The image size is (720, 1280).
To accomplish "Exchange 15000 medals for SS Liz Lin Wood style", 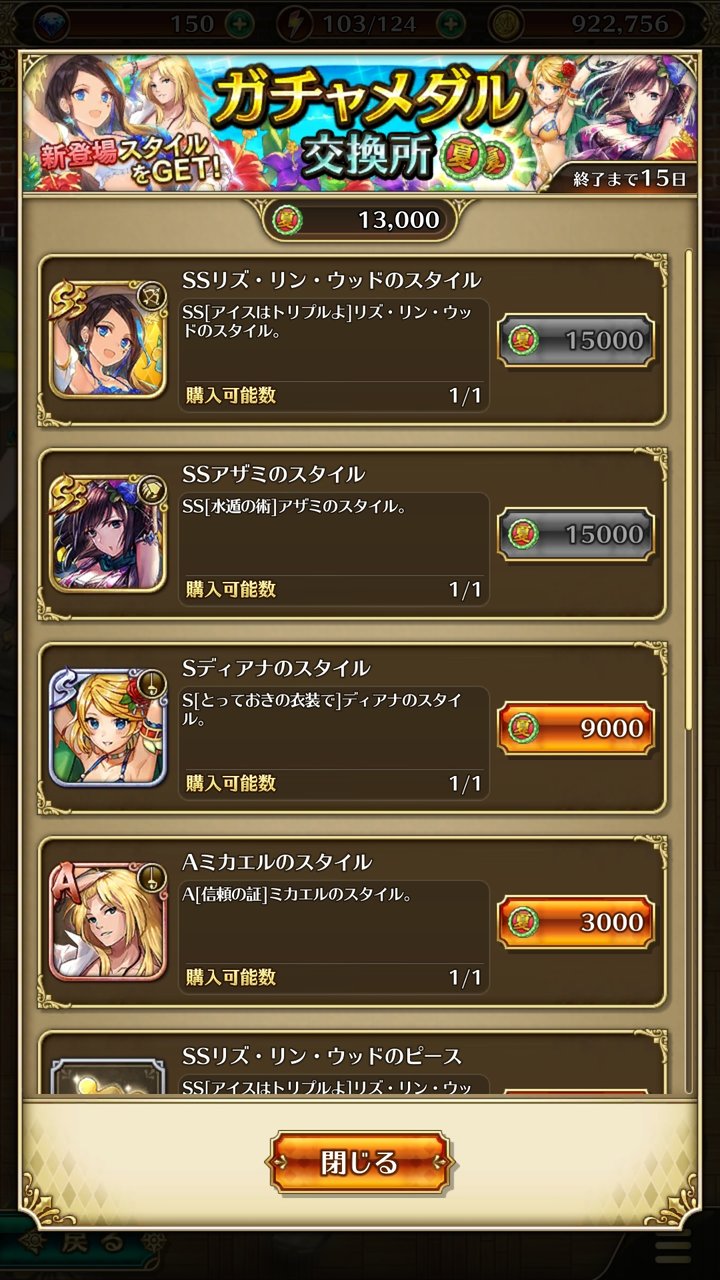I will pyautogui.click(x=575, y=341).
